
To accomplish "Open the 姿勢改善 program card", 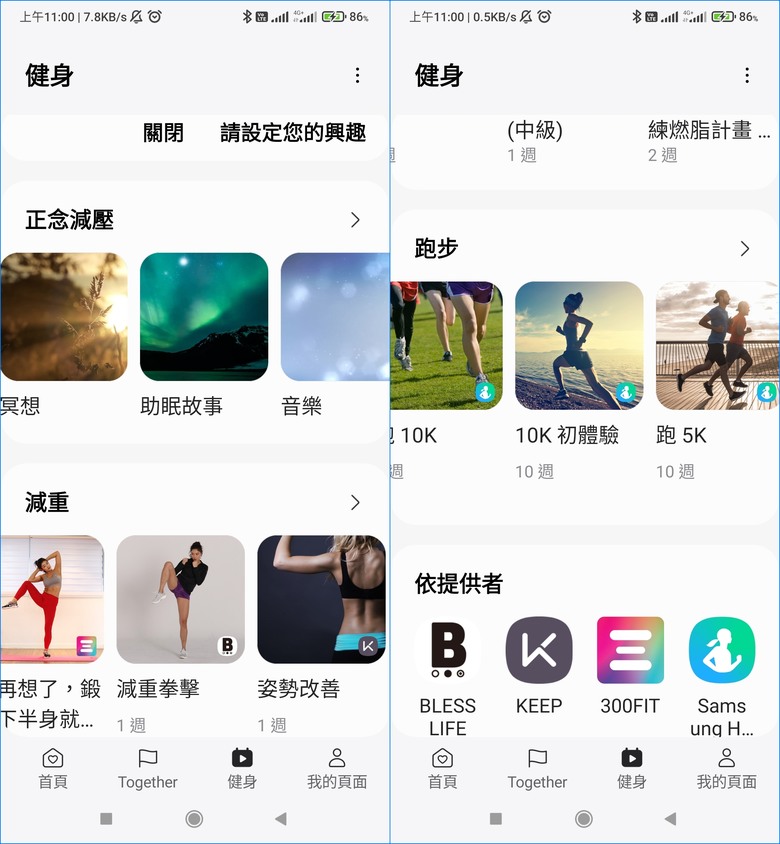I will [321, 600].
